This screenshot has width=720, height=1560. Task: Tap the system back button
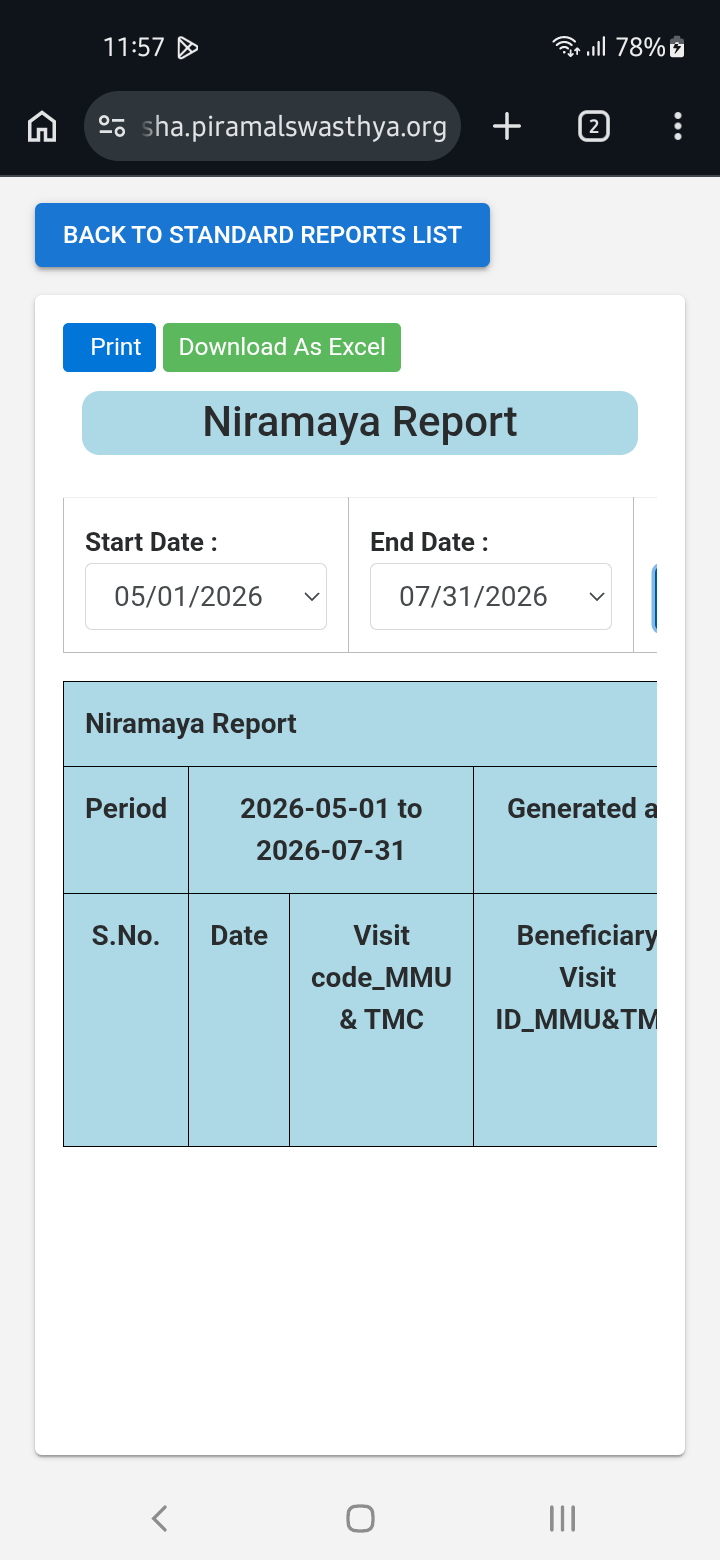click(159, 1518)
